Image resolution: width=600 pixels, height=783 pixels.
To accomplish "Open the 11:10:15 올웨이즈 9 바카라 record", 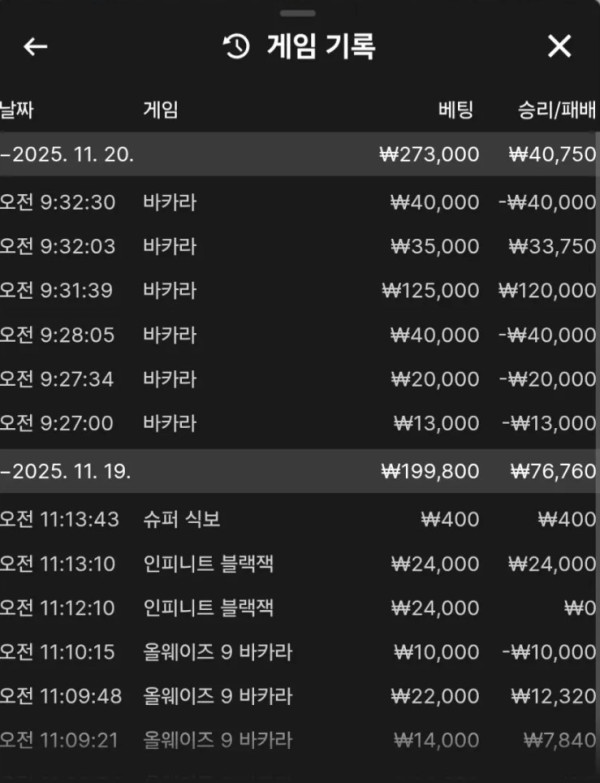I will tap(298, 652).
